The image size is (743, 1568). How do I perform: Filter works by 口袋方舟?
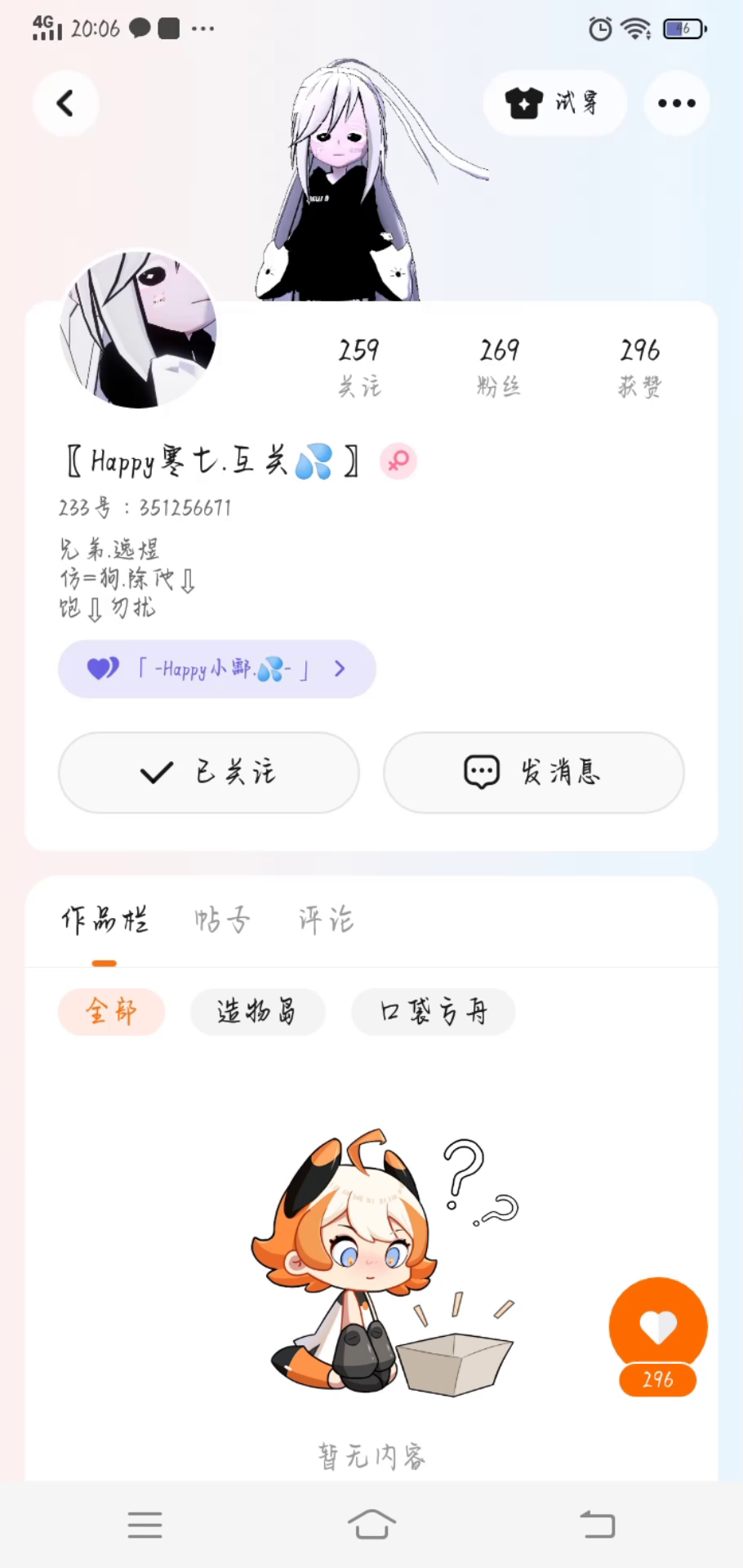tap(433, 1013)
